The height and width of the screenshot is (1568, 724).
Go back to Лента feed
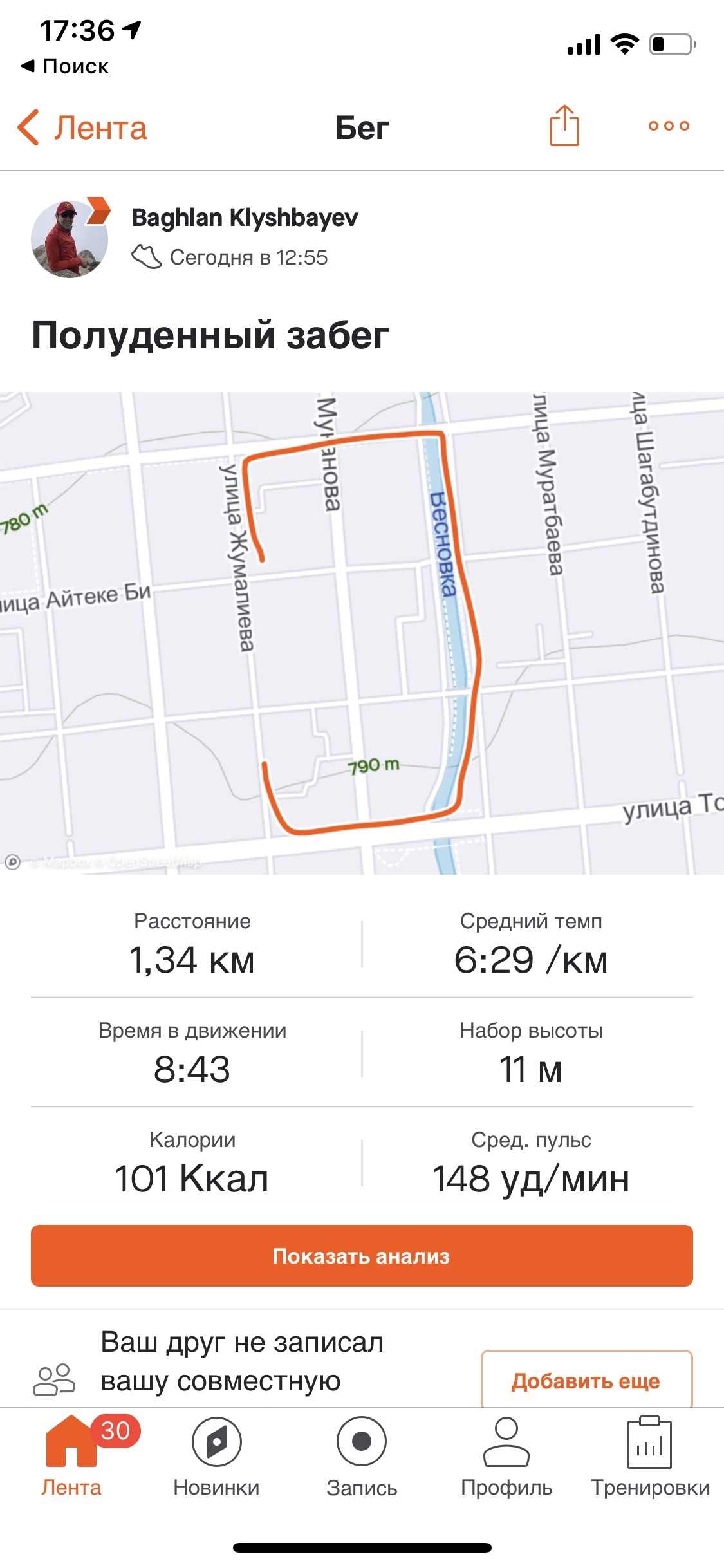[x=82, y=127]
